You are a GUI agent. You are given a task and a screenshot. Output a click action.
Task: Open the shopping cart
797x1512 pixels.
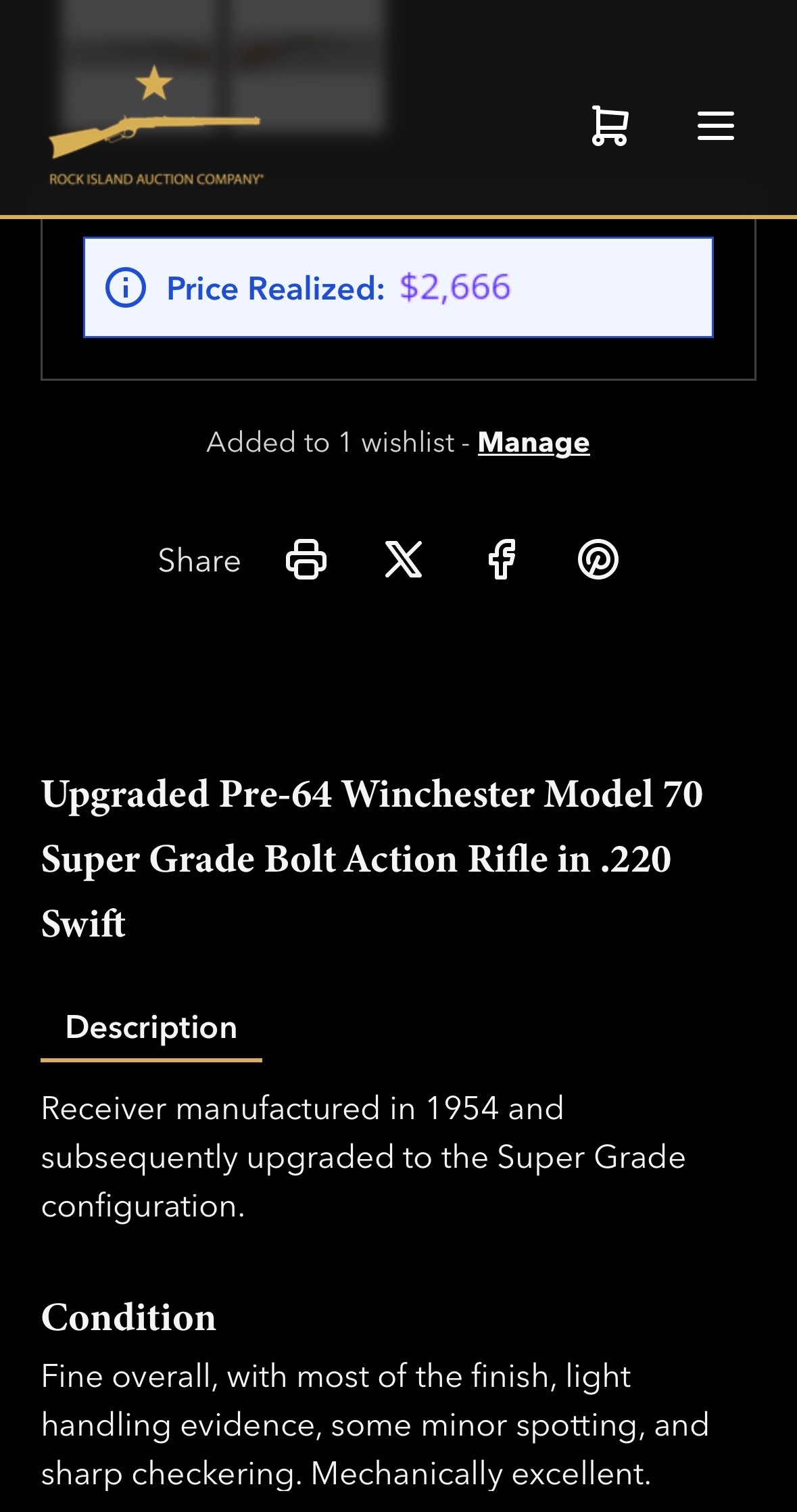610,126
